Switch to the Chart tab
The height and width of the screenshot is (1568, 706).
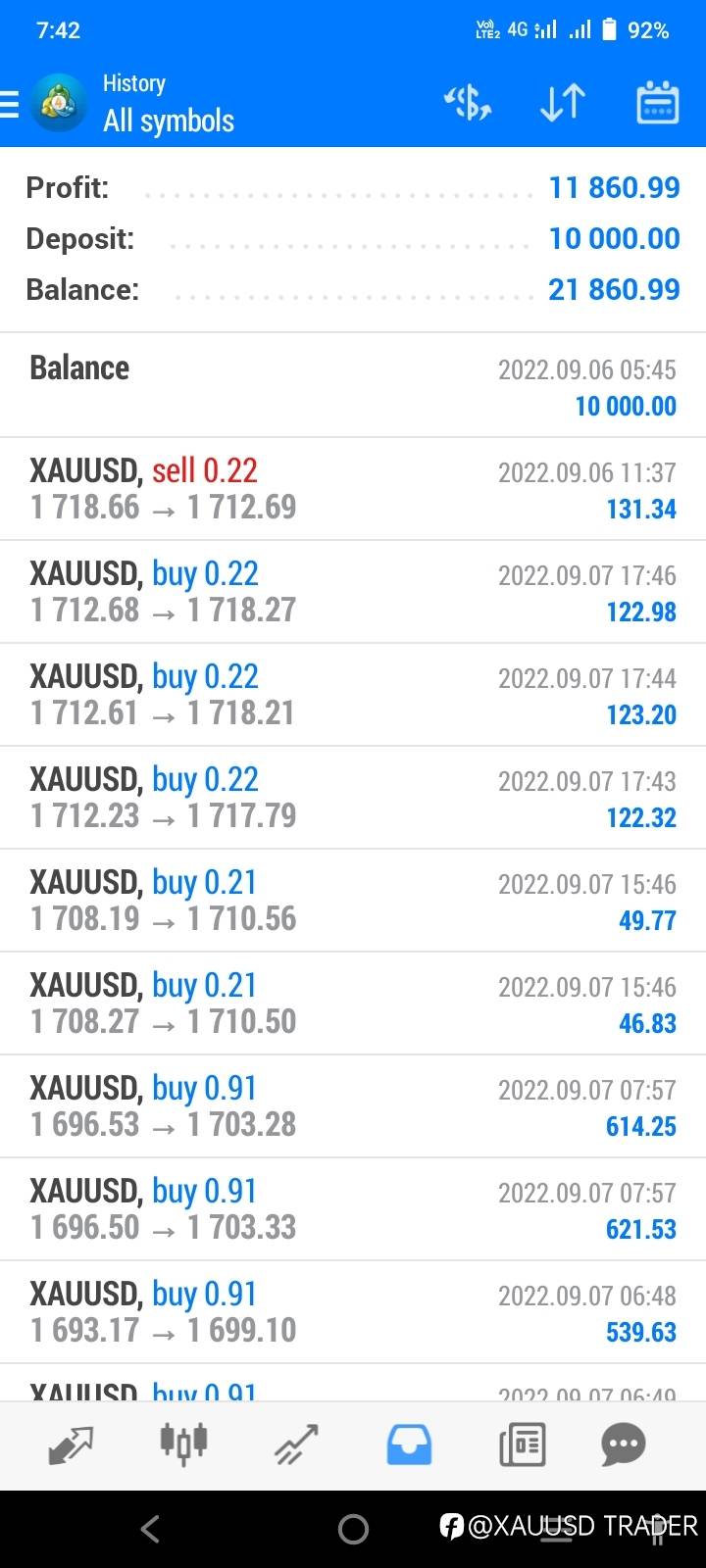[183, 1445]
